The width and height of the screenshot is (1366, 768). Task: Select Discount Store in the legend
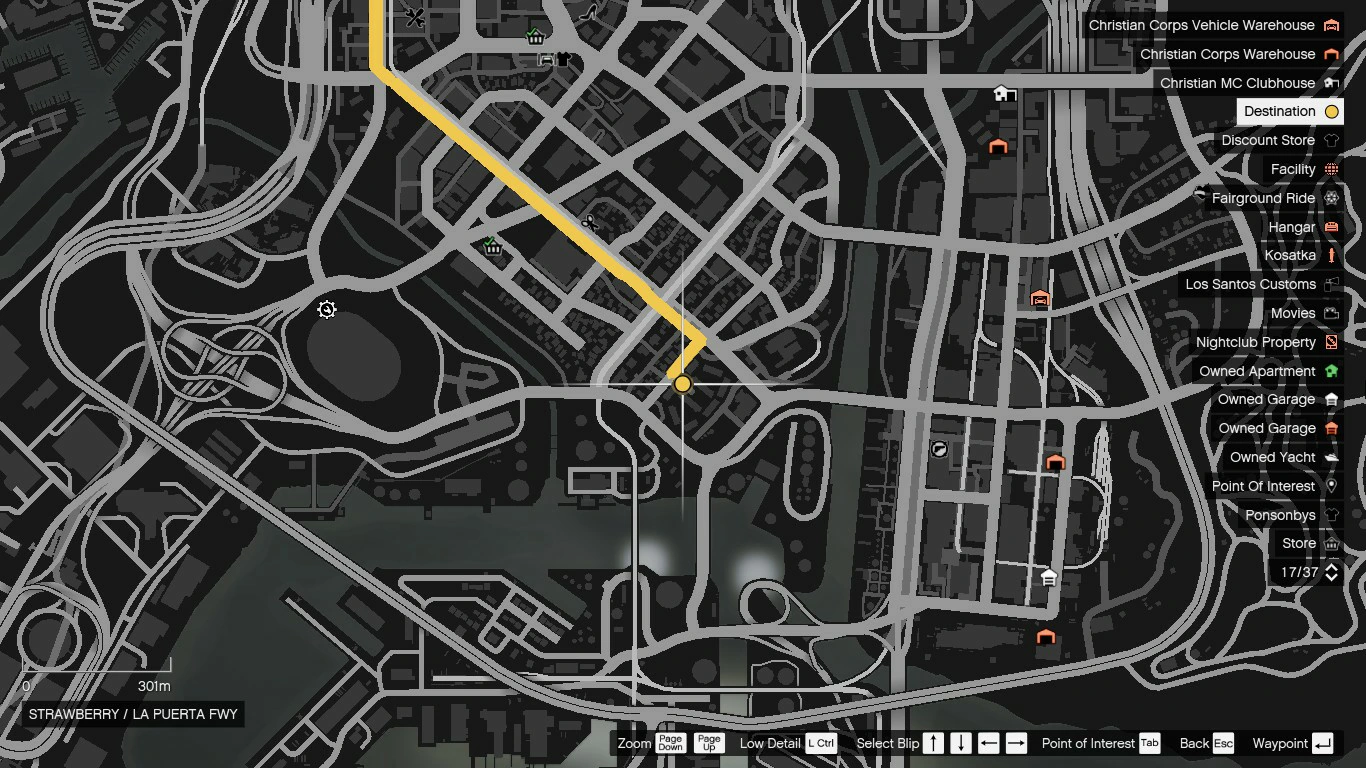(x=1279, y=140)
